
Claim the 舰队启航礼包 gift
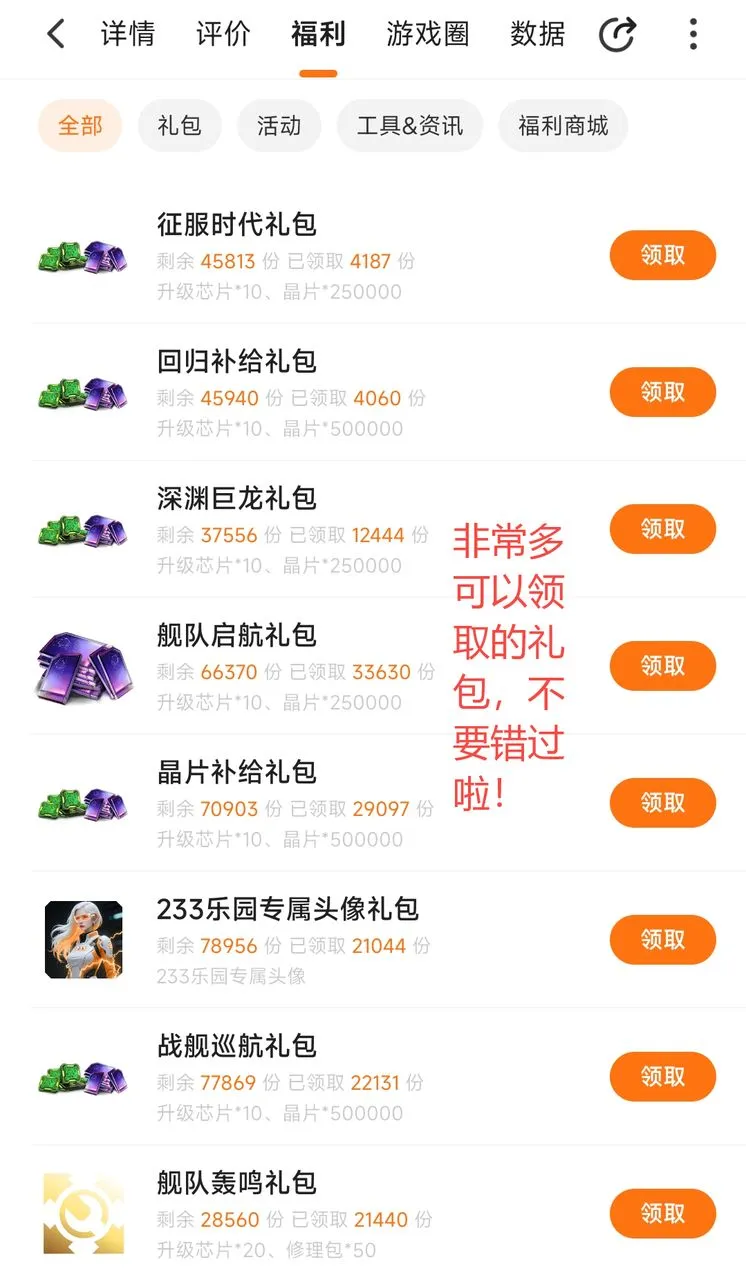(x=663, y=666)
